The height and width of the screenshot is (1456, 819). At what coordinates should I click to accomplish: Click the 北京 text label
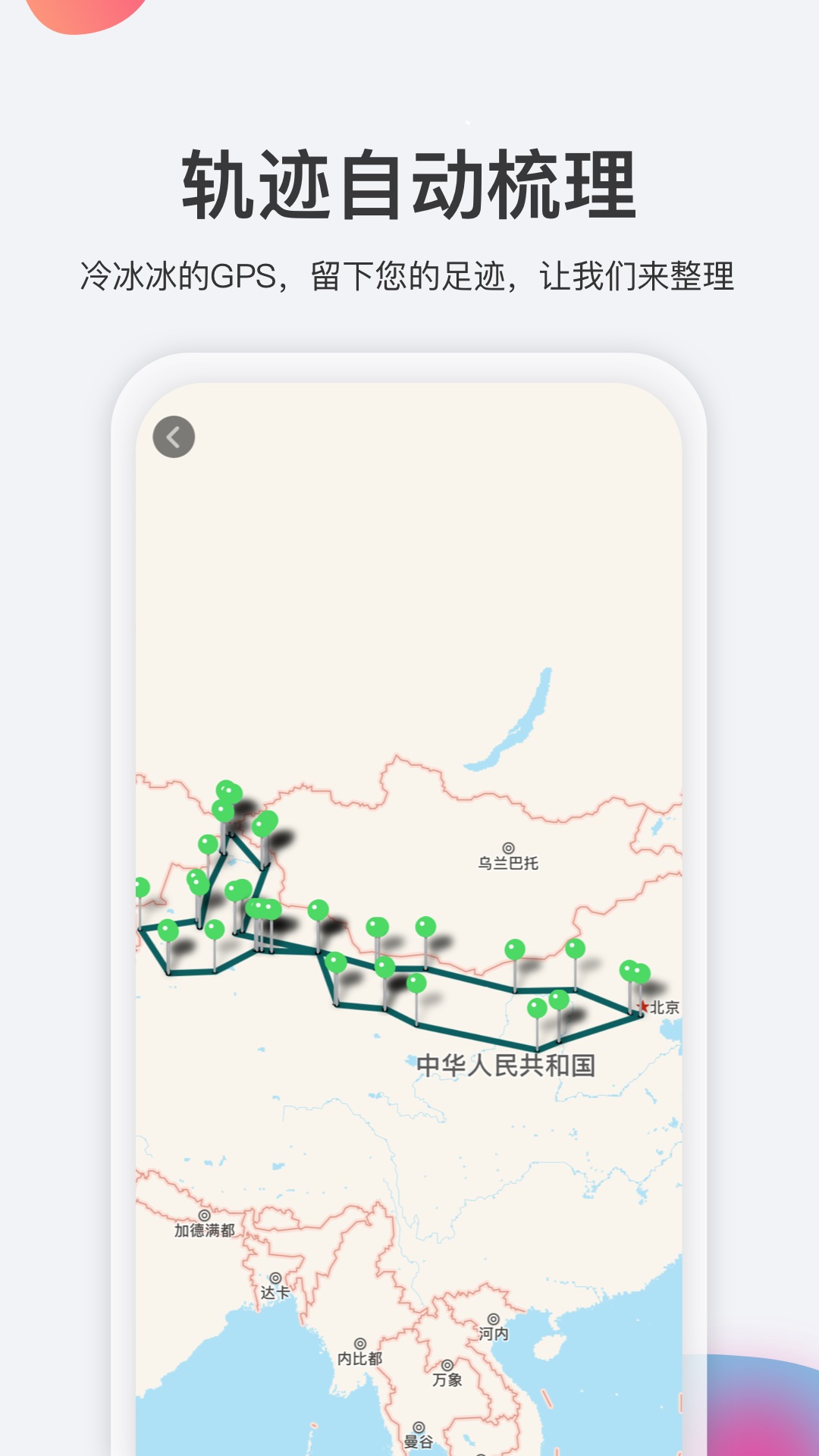pos(665,1006)
